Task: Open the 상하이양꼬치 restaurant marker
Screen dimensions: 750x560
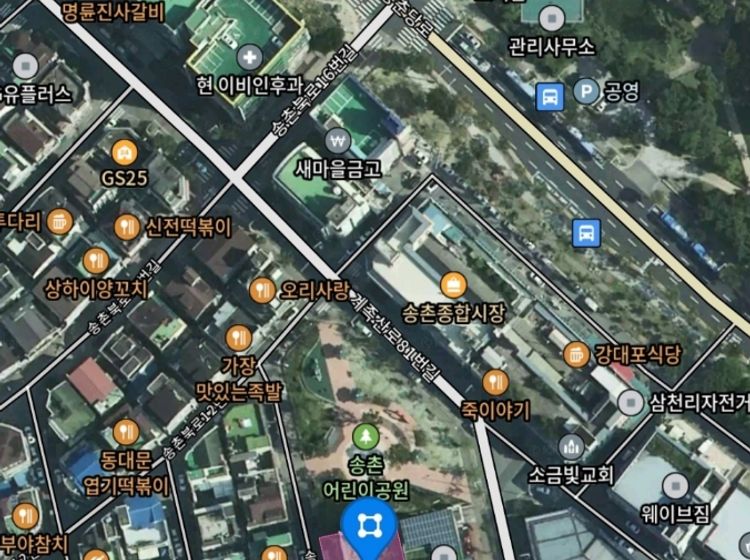Action: pyautogui.click(x=95, y=262)
